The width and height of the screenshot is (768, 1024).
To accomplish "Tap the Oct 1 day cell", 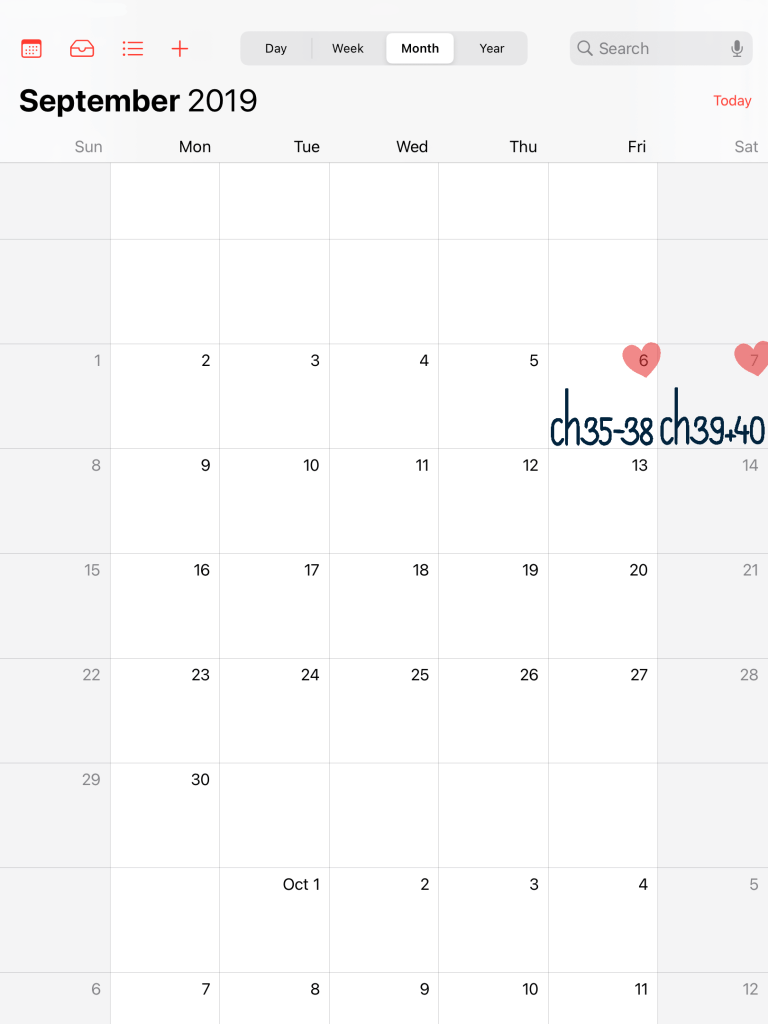I will (275, 918).
